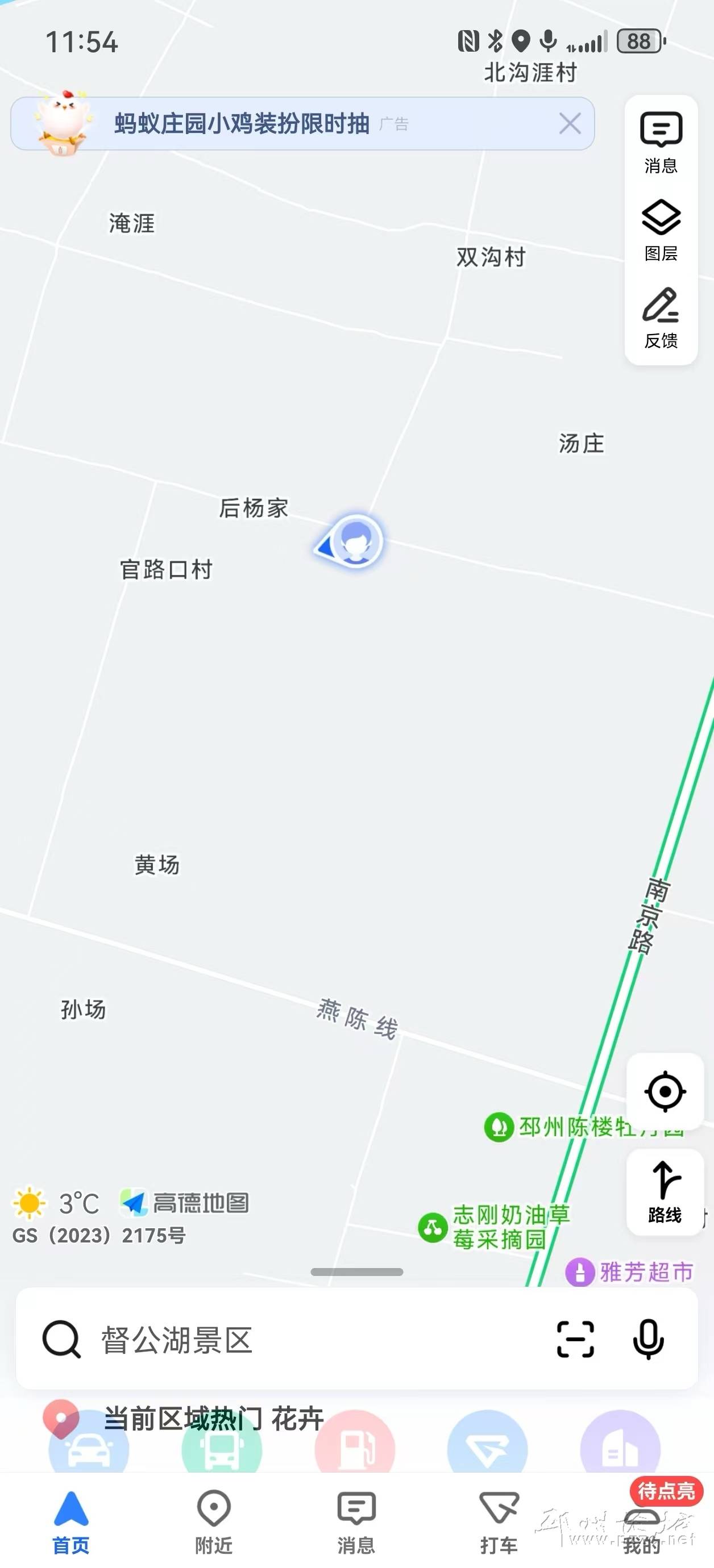Open the 蚂蚁庄园小鸡装扮限时抽 promotion

pos(241,124)
